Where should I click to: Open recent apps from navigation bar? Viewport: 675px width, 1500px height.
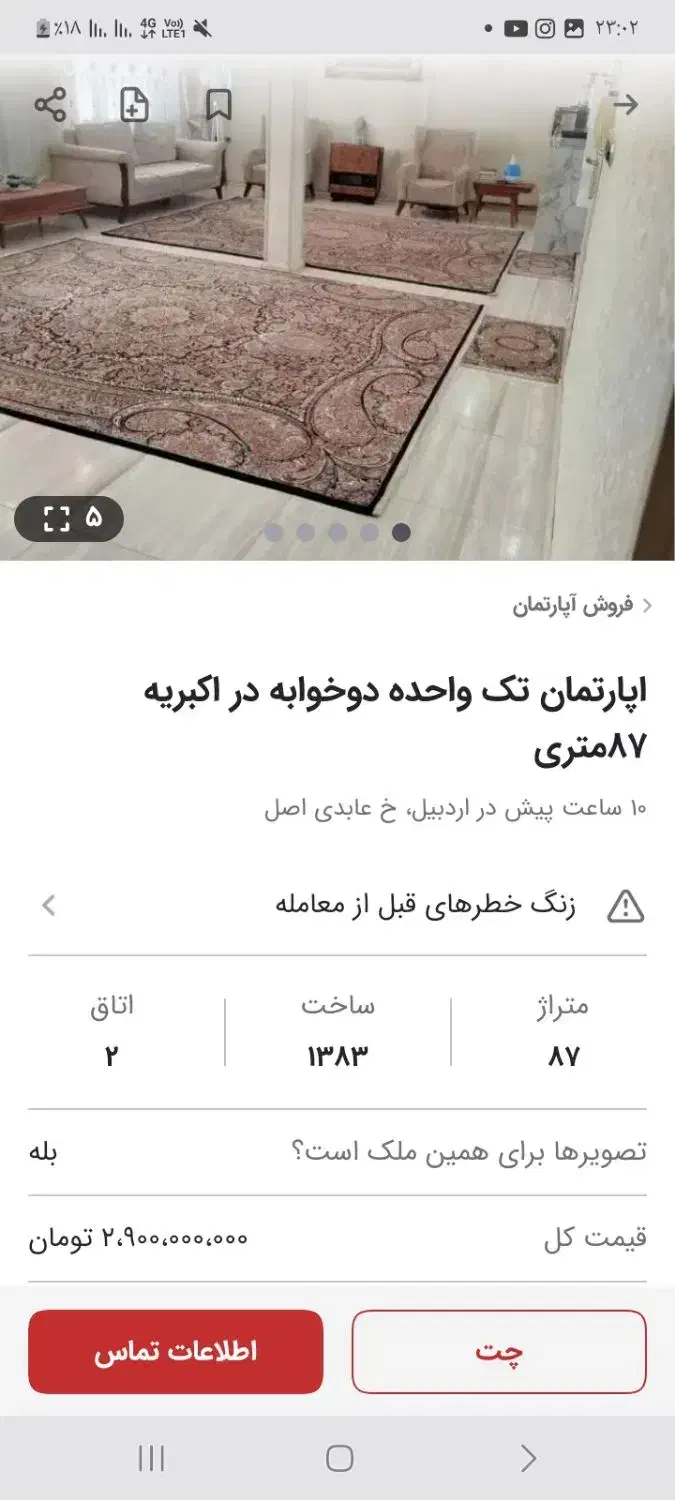151,1459
